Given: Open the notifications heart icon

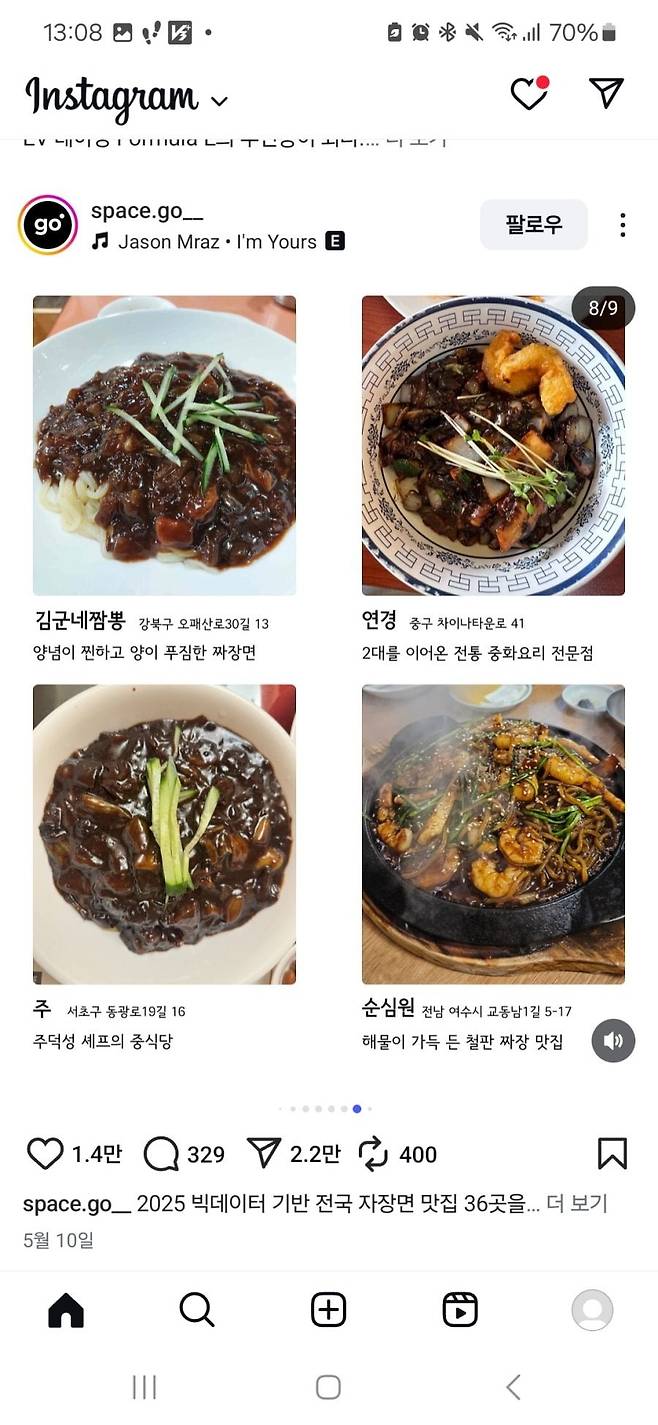Looking at the screenshot, I should click(529, 94).
